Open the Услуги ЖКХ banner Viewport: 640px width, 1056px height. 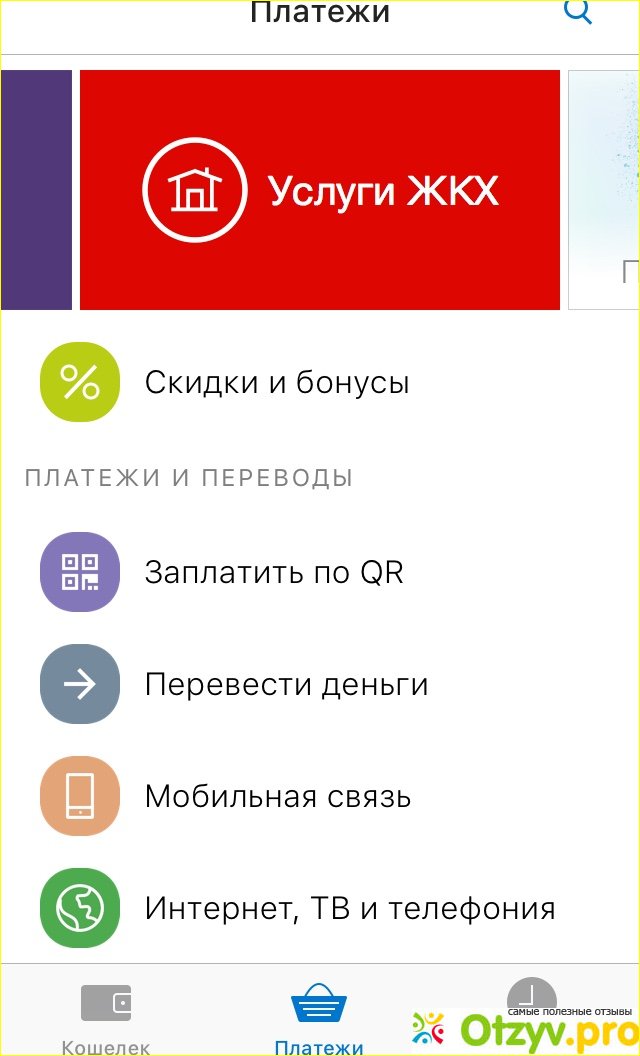320,190
